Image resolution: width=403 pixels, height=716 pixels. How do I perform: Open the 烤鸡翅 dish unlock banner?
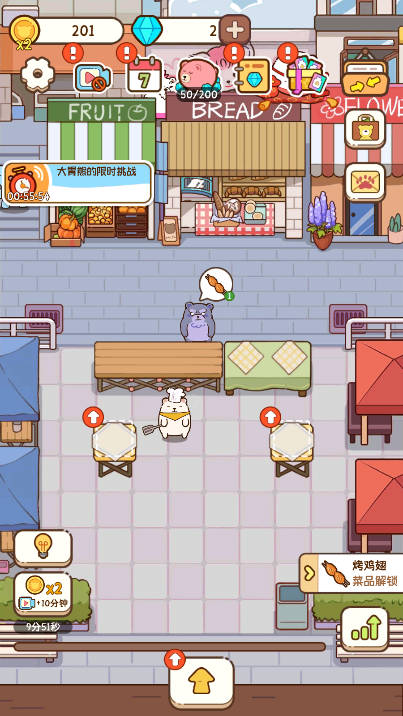tap(351, 573)
